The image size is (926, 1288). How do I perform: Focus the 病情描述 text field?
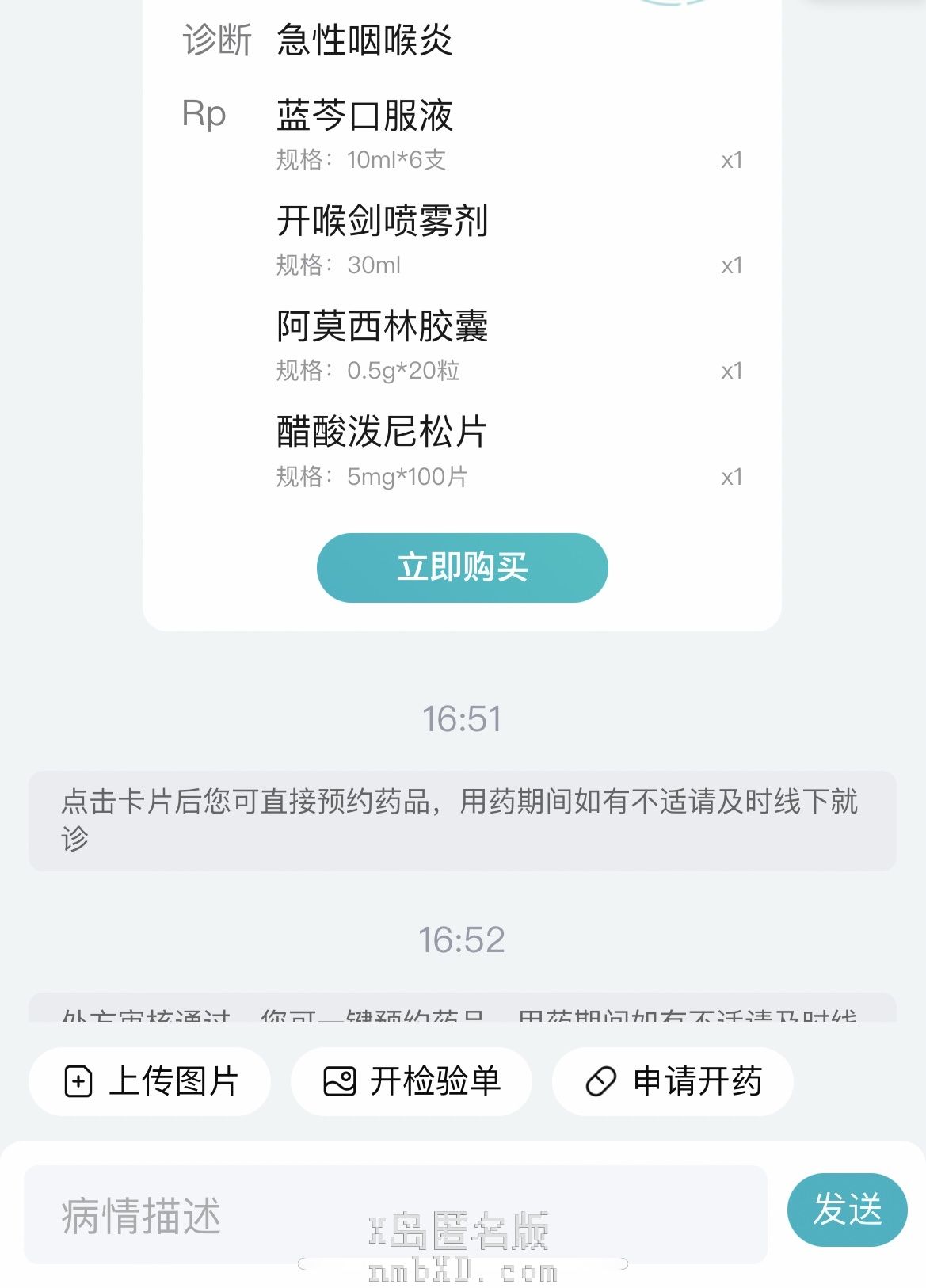pos(394,1214)
